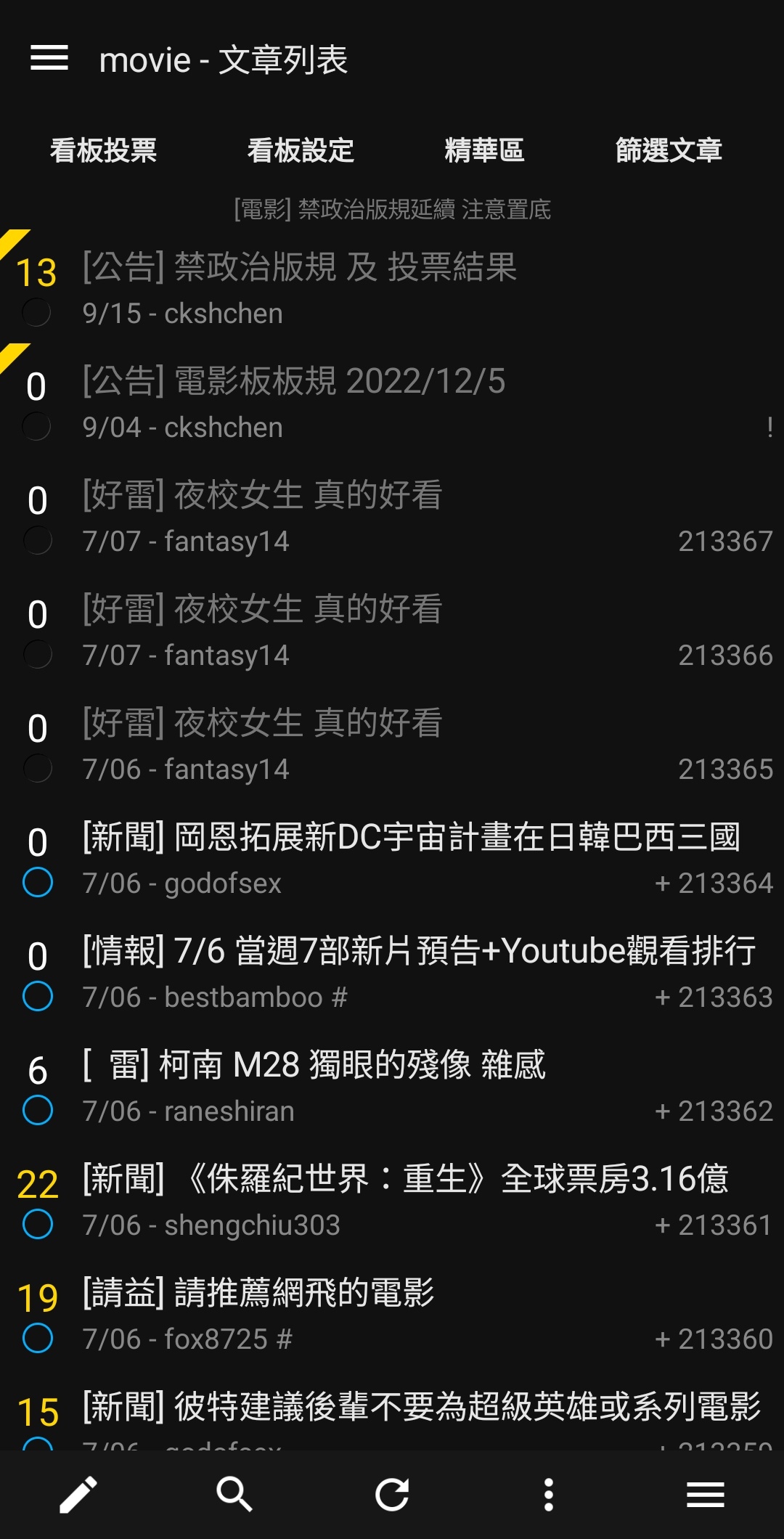Open 7/6 當週7部新片預告 post
The width and height of the screenshot is (784, 1539).
(392, 972)
